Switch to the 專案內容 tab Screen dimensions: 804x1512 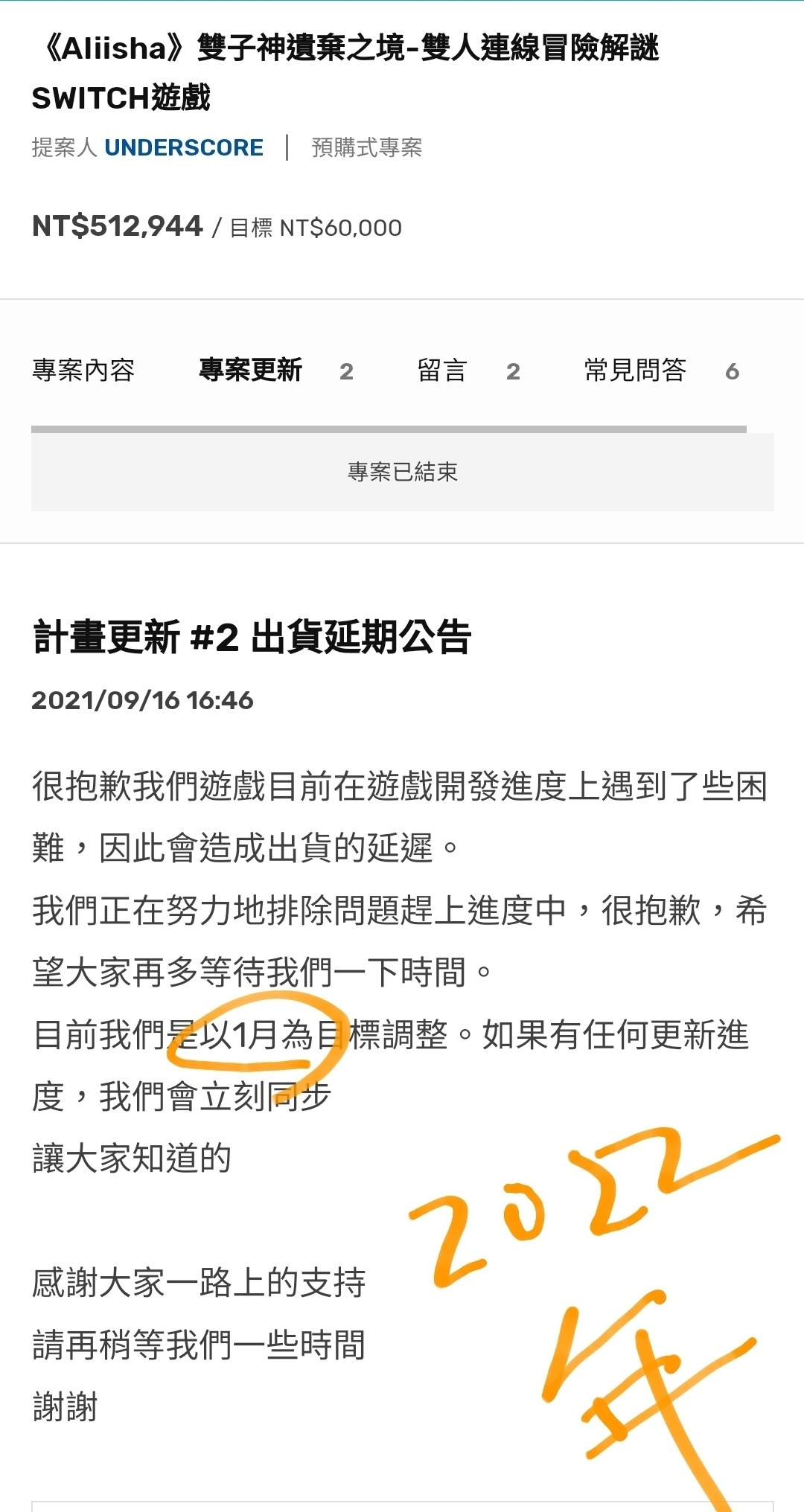coord(83,370)
